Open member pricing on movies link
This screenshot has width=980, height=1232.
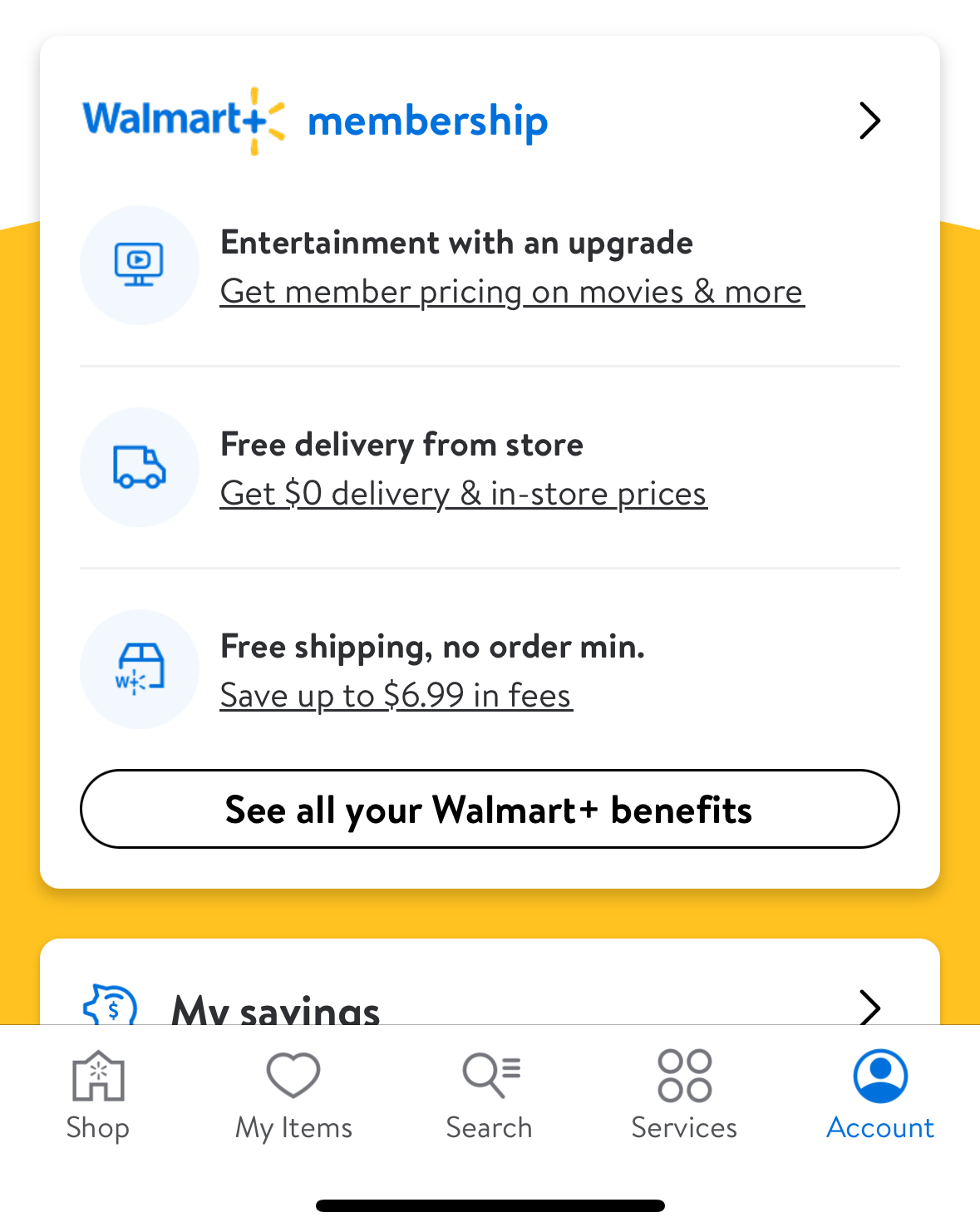pos(512,292)
